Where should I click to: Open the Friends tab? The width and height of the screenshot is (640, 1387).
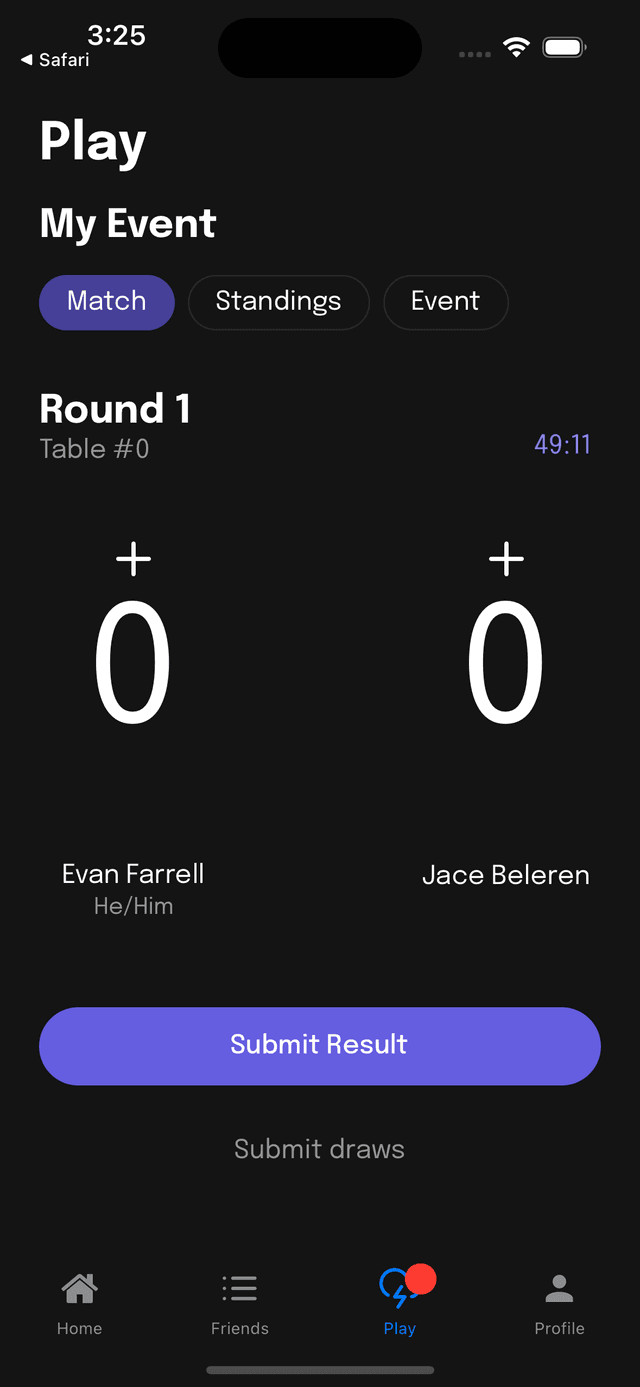click(x=240, y=1303)
